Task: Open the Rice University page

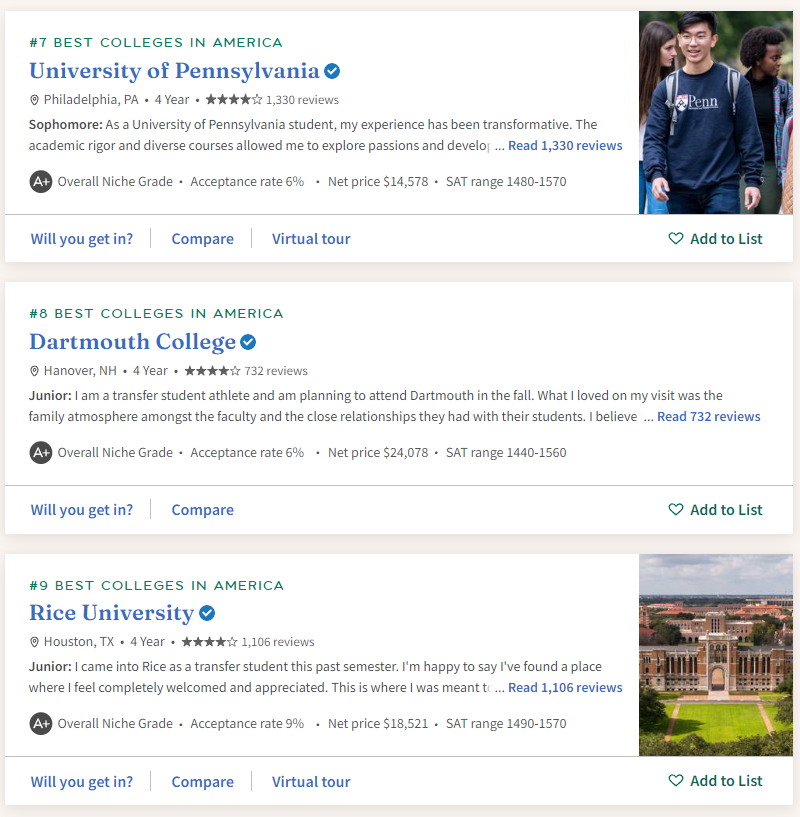Action: point(111,613)
